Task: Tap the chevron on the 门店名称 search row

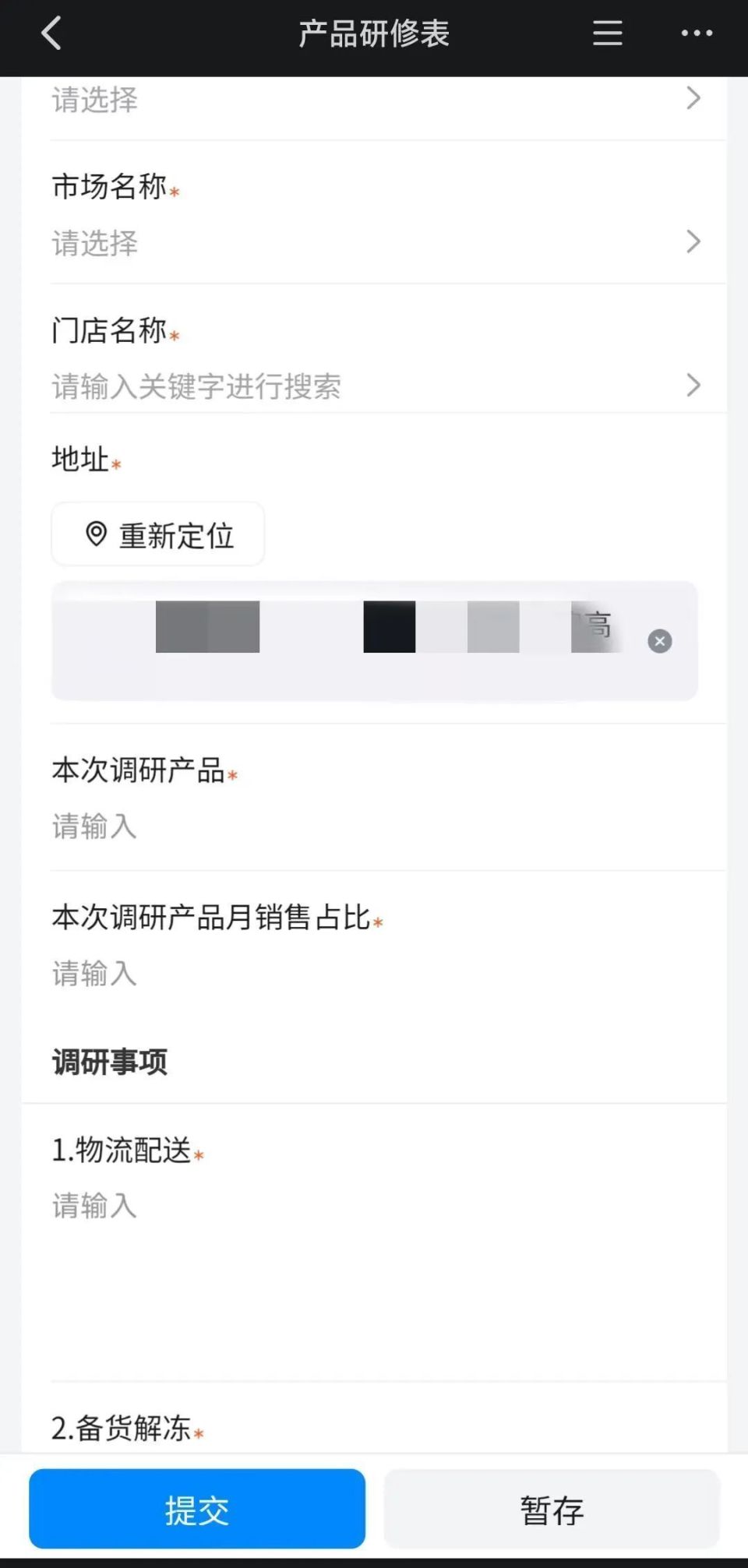Action: (x=693, y=385)
